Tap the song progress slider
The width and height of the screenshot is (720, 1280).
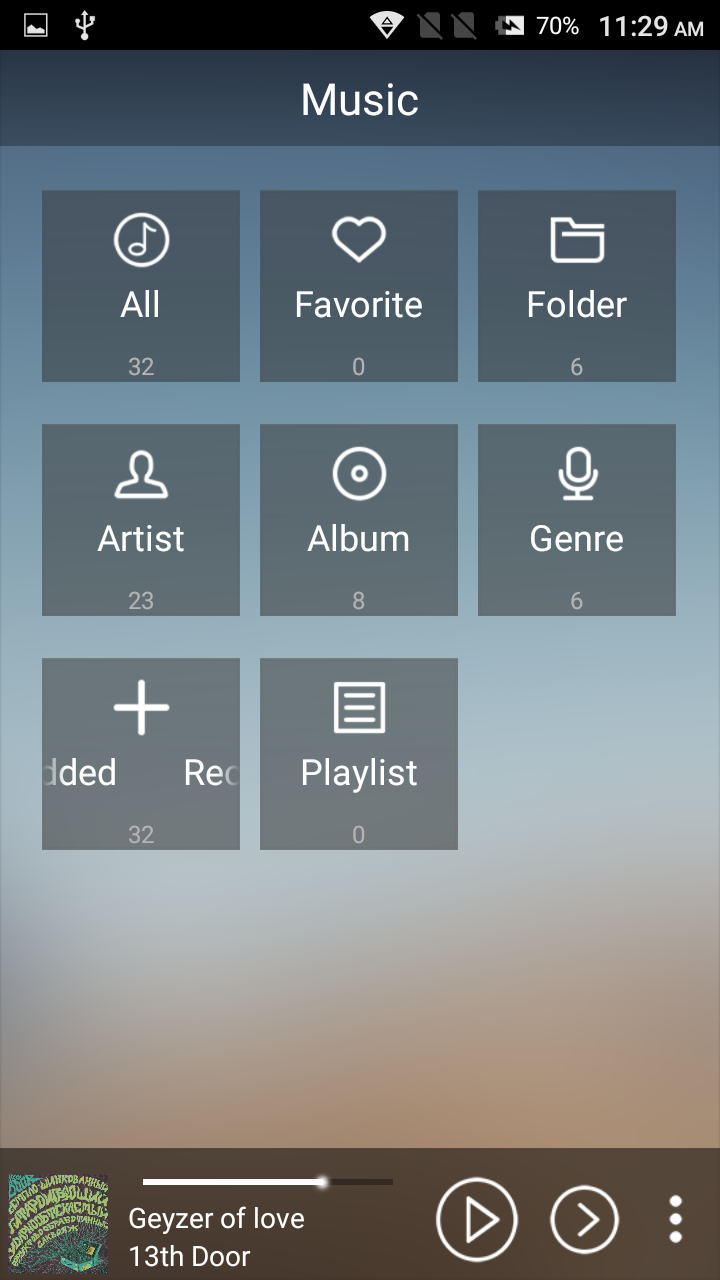click(x=268, y=1182)
